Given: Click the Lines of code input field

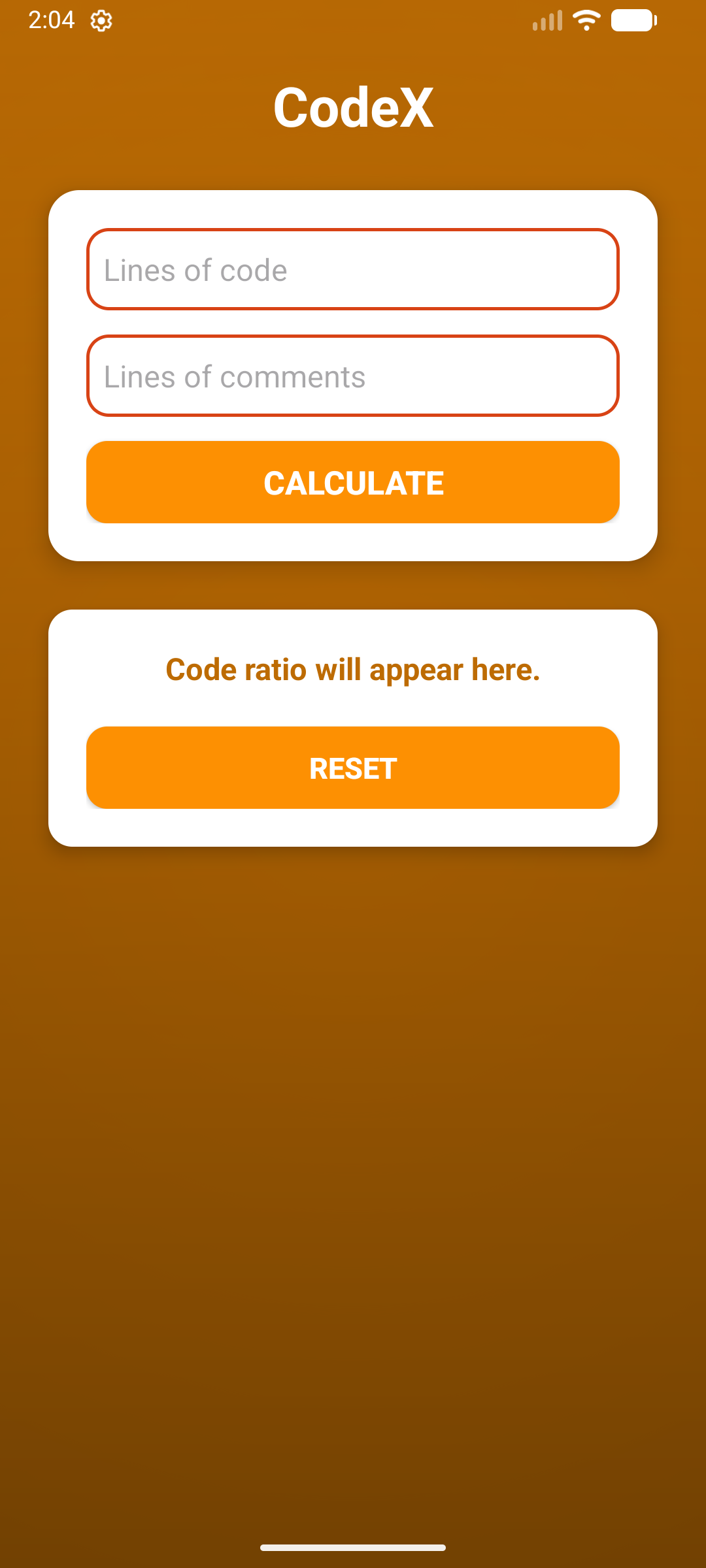Looking at the screenshot, I should 352,270.
